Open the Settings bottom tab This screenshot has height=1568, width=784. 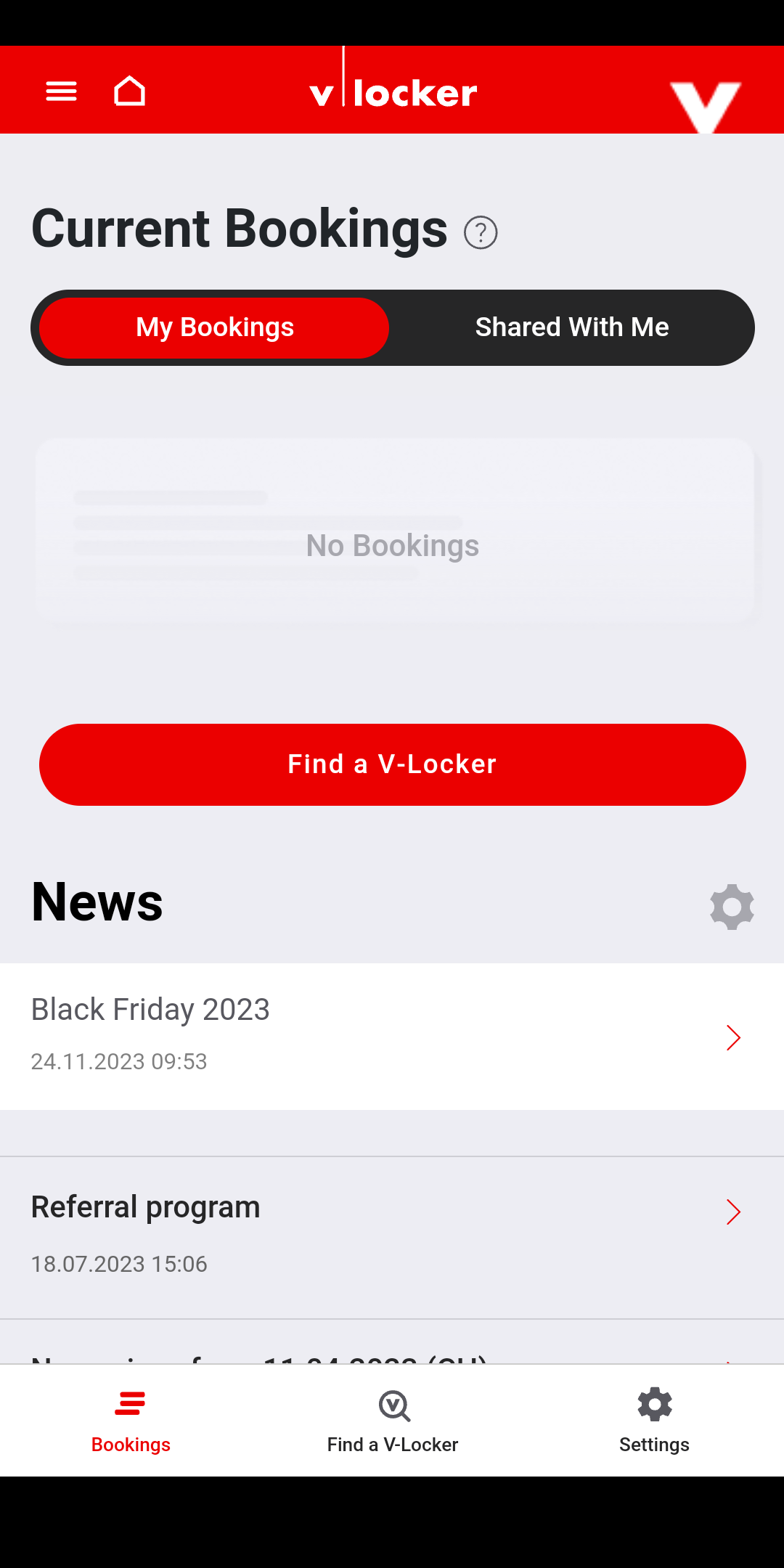click(x=654, y=1421)
